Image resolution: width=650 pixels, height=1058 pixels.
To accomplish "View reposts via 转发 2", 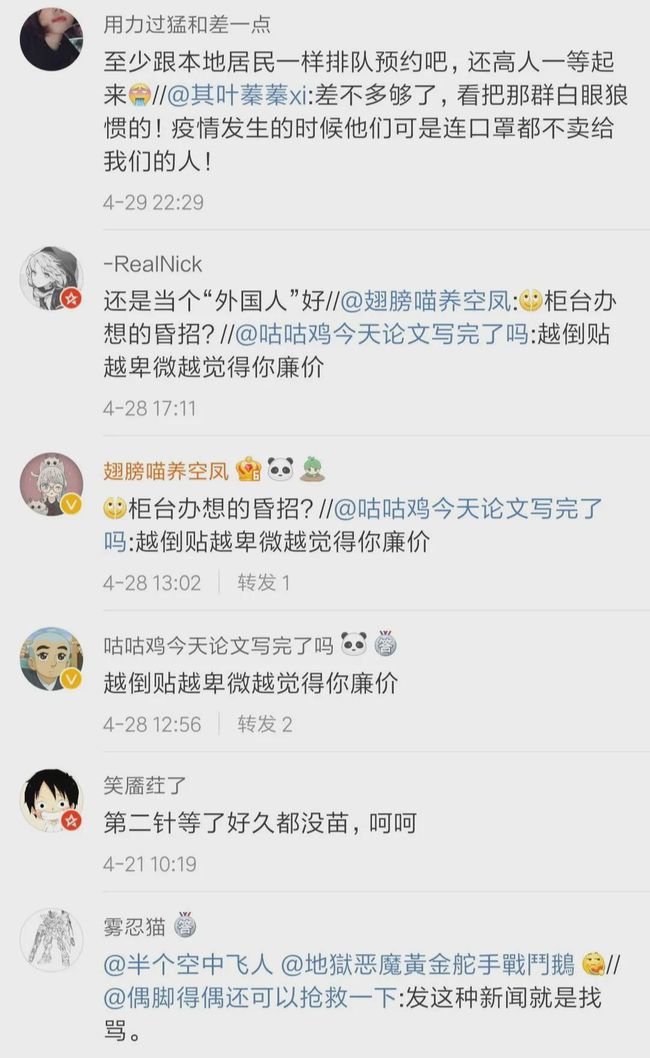I will click(264, 724).
